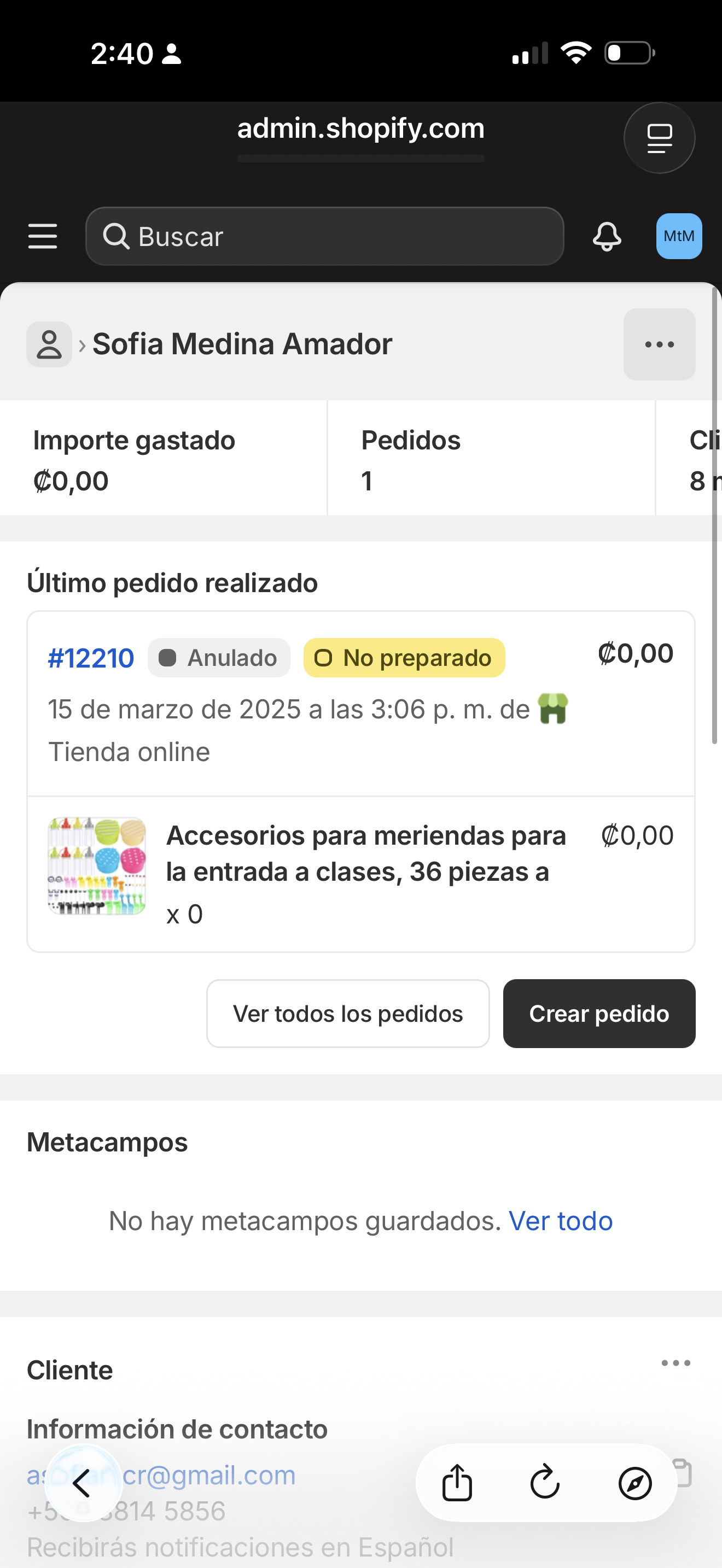Screen dimensions: 722x1568
Task: Tap Ver todos los pedidos
Action: click(x=348, y=1014)
